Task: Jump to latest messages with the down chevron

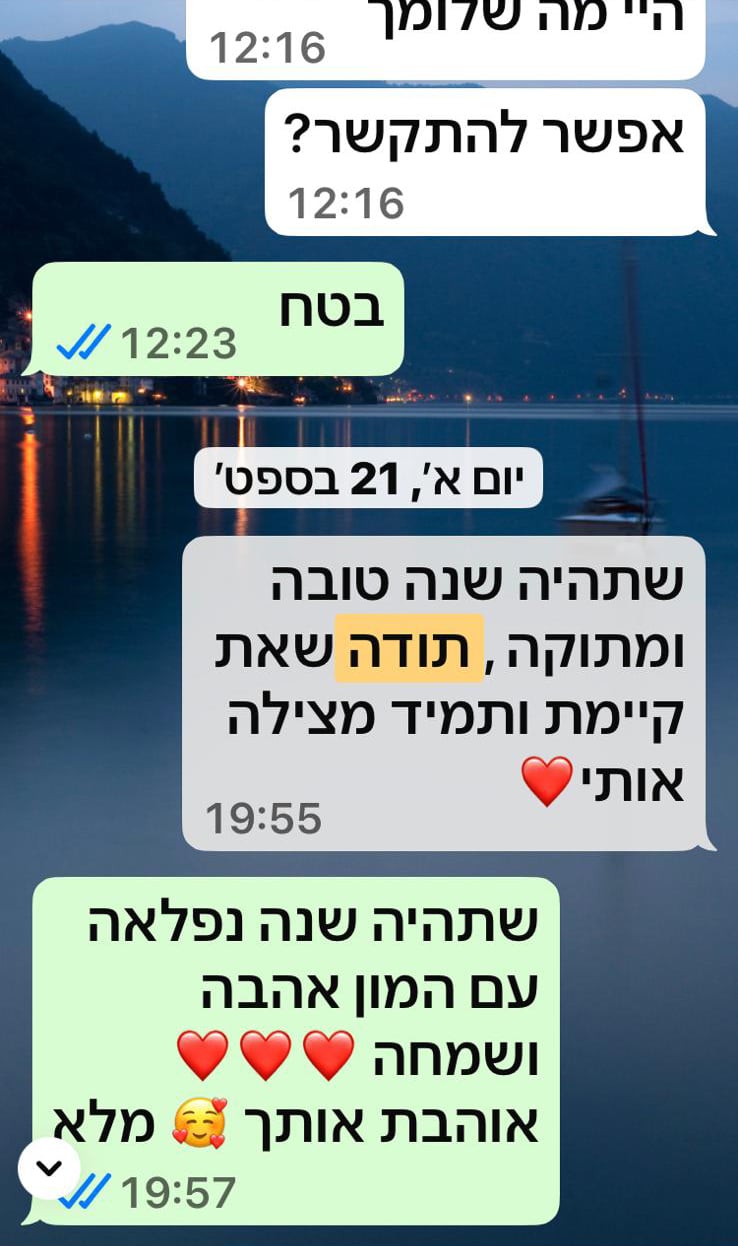Action: click(x=49, y=1167)
